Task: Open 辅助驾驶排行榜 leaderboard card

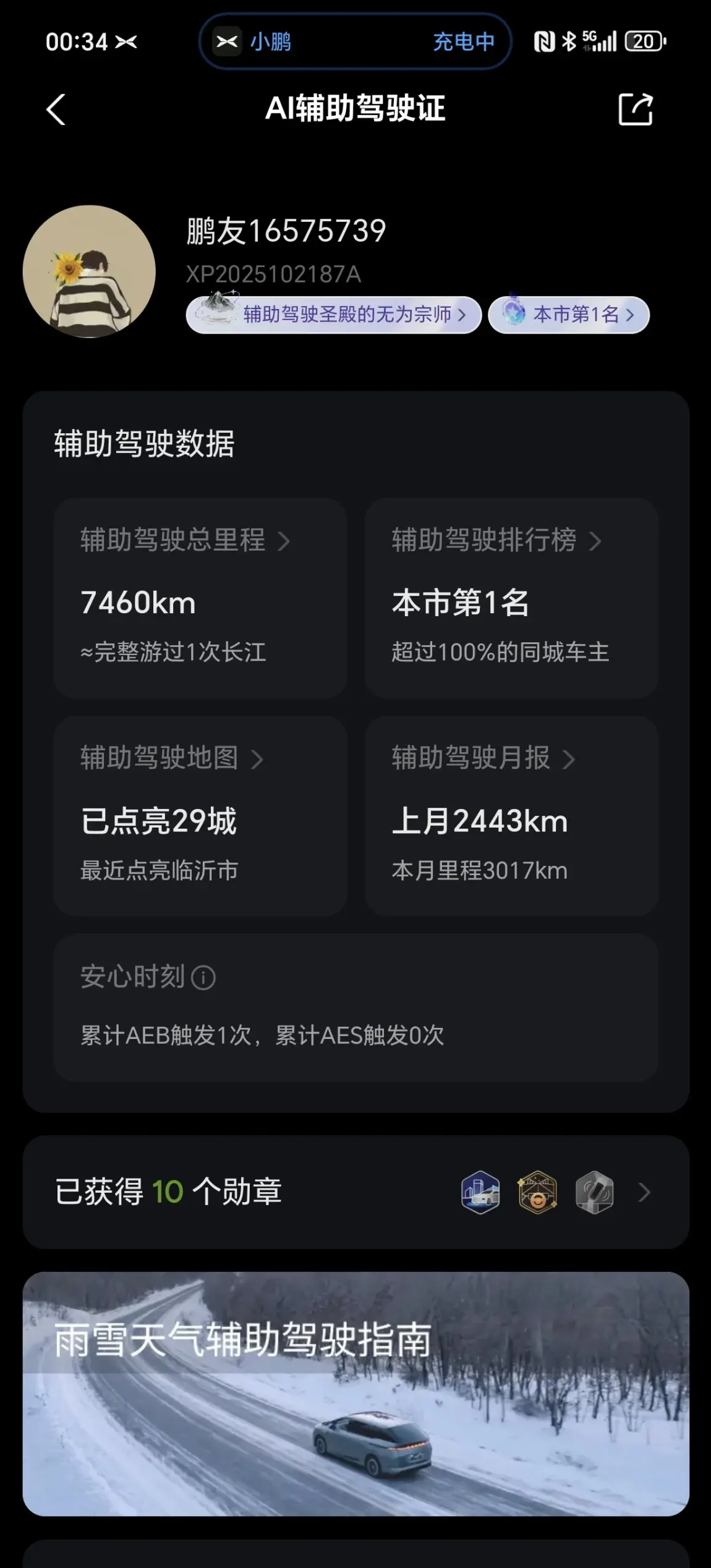Action: (x=511, y=598)
